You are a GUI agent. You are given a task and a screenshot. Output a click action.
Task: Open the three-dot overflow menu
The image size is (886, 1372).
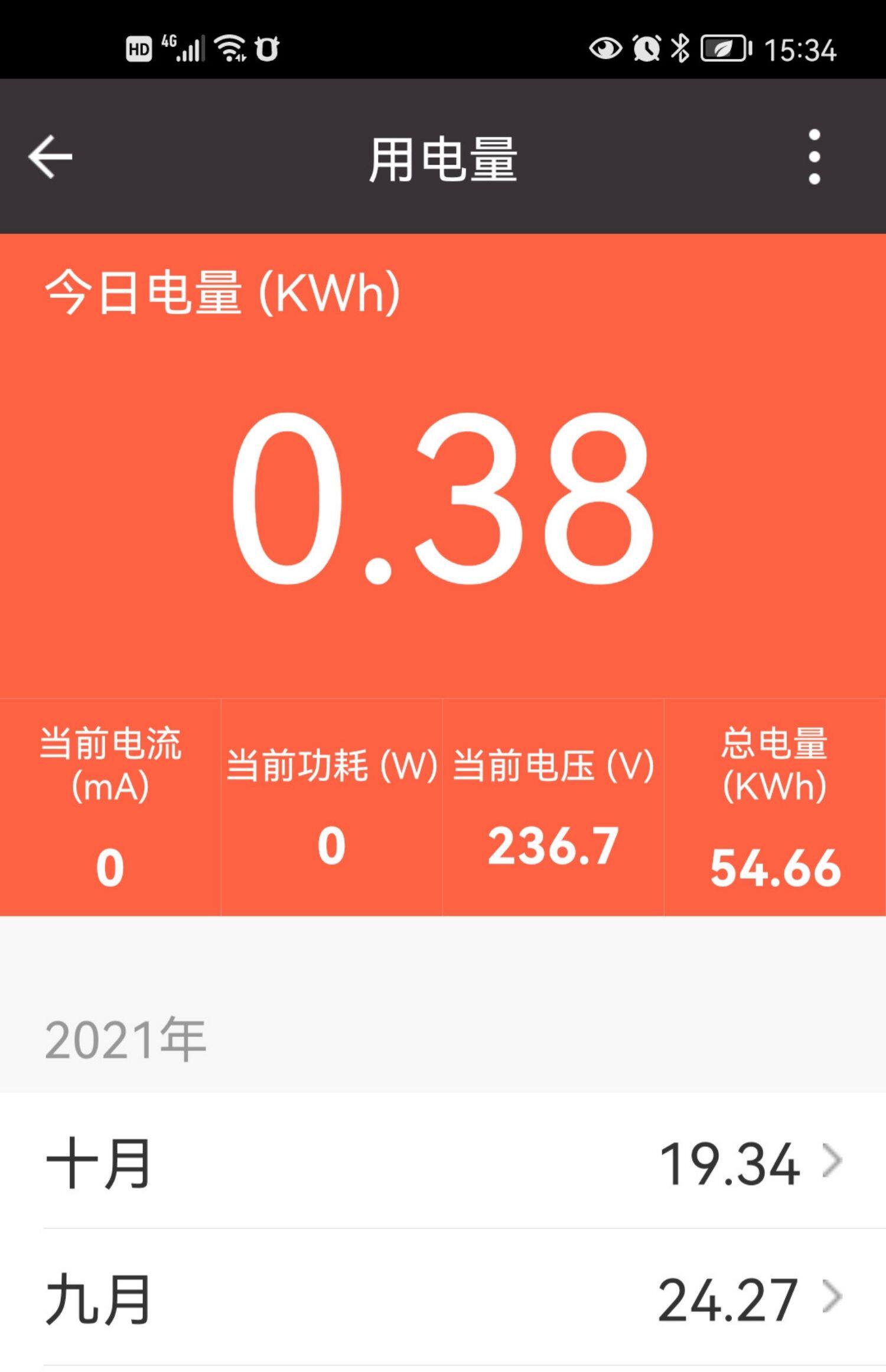pyautogui.click(x=815, y=157)
